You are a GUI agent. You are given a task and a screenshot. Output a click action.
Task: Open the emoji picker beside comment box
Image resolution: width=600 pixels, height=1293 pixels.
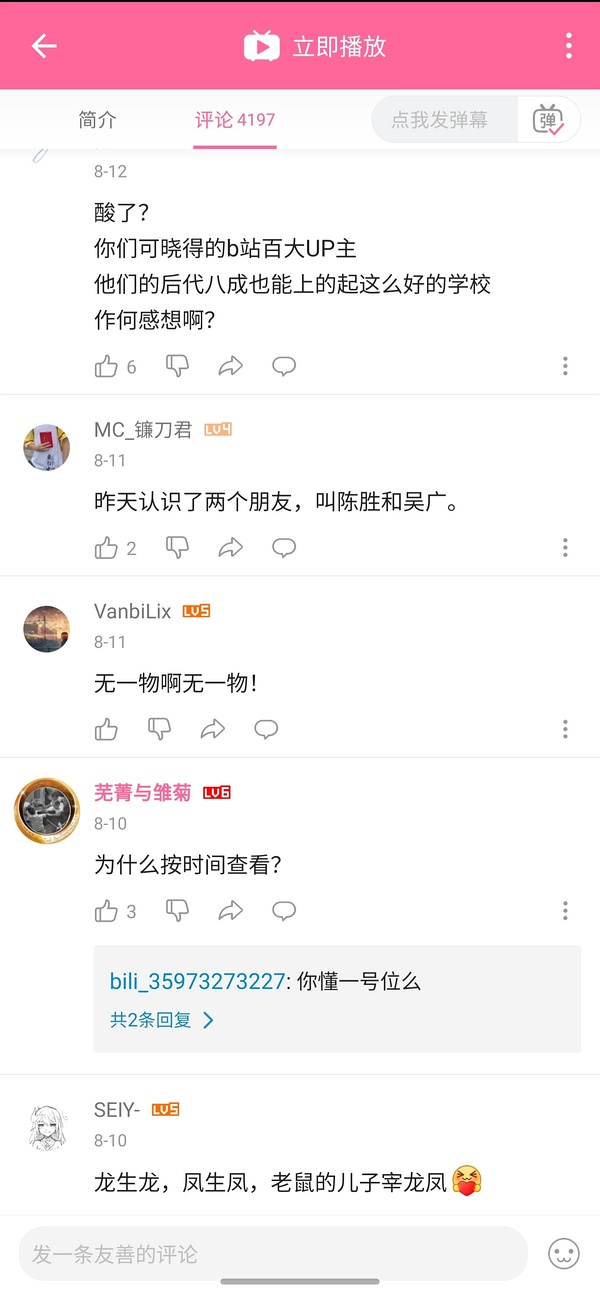tap(564, 1253)
